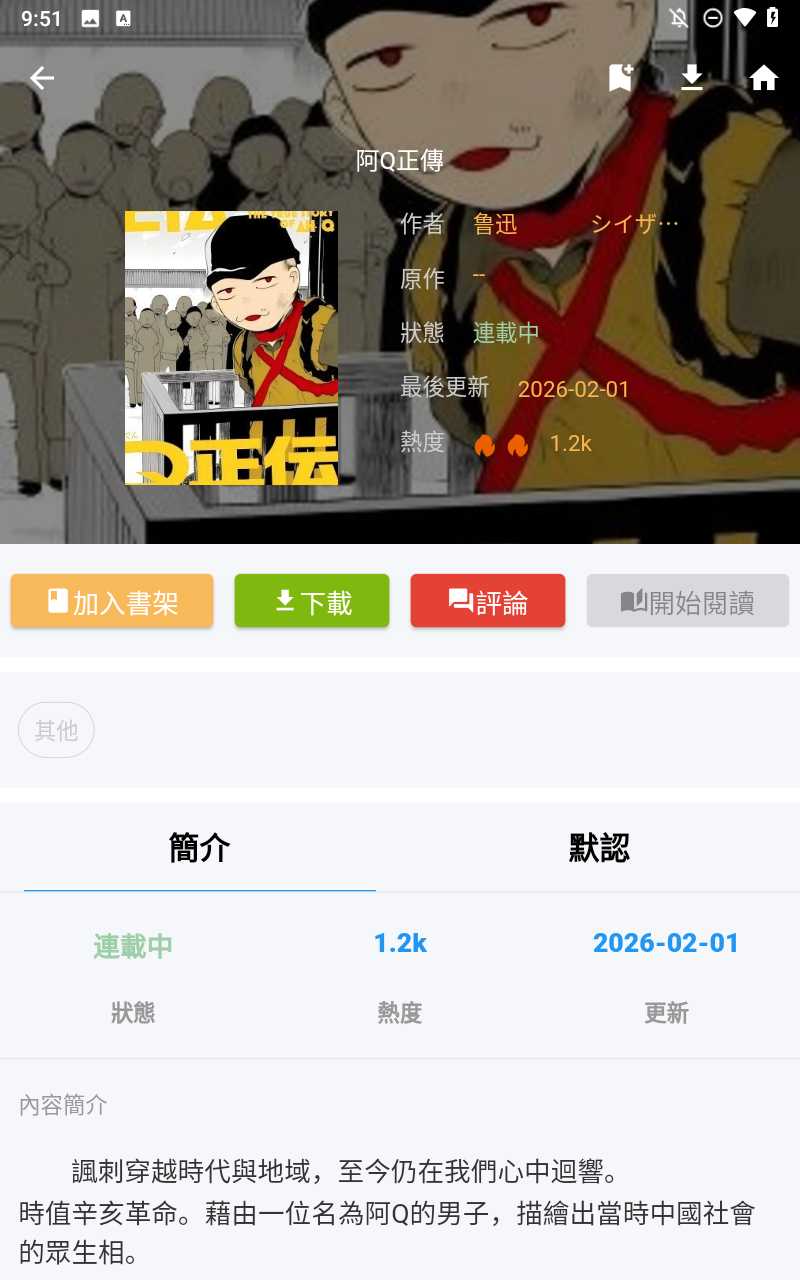Switch to the 簡介 tab
This screenshot has width=800, height=1280.
[200, 848]
